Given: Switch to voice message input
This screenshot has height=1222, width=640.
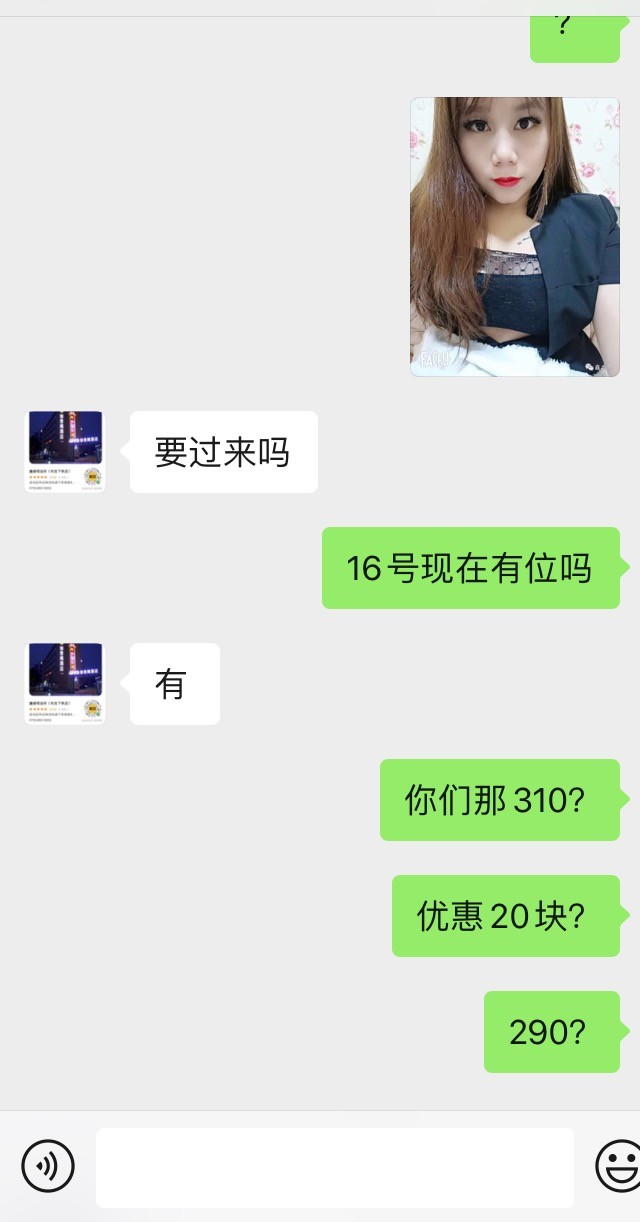Looking at the screenshot, I should coord(48,1166).
